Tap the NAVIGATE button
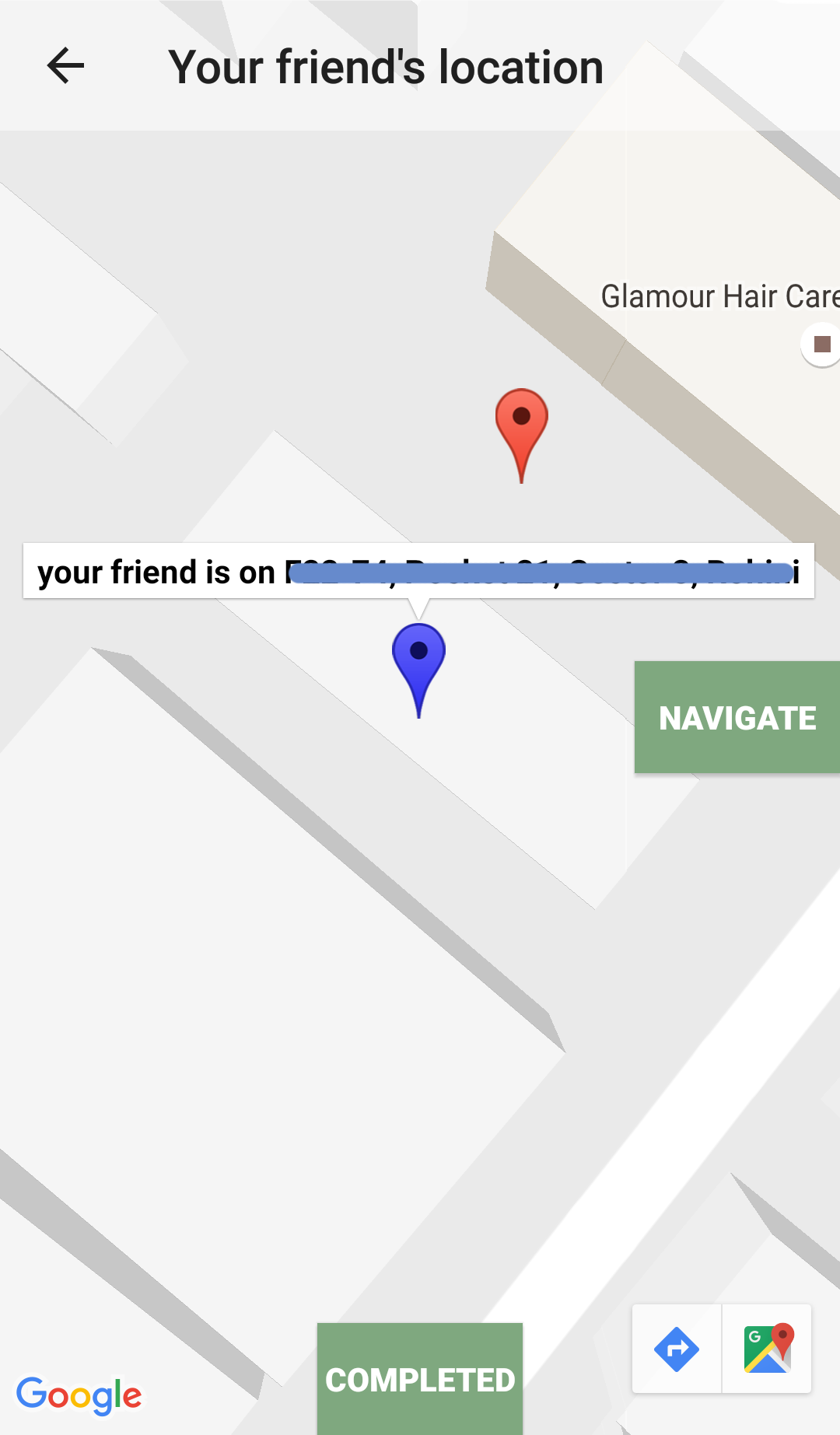The width and height of the screenshot is (840, 1435). coord(737,717)
